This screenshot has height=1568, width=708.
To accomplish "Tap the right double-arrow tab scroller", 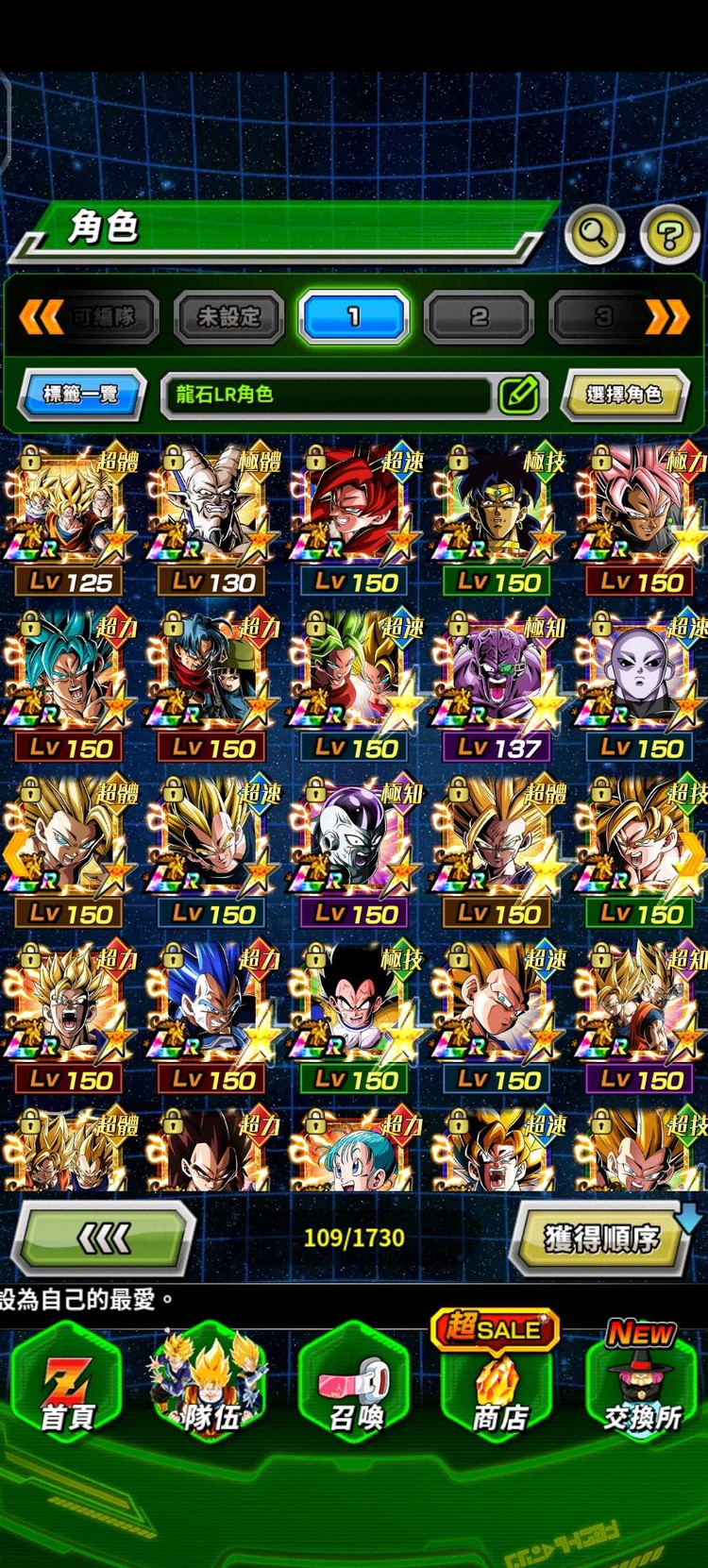I will (666, 317).
